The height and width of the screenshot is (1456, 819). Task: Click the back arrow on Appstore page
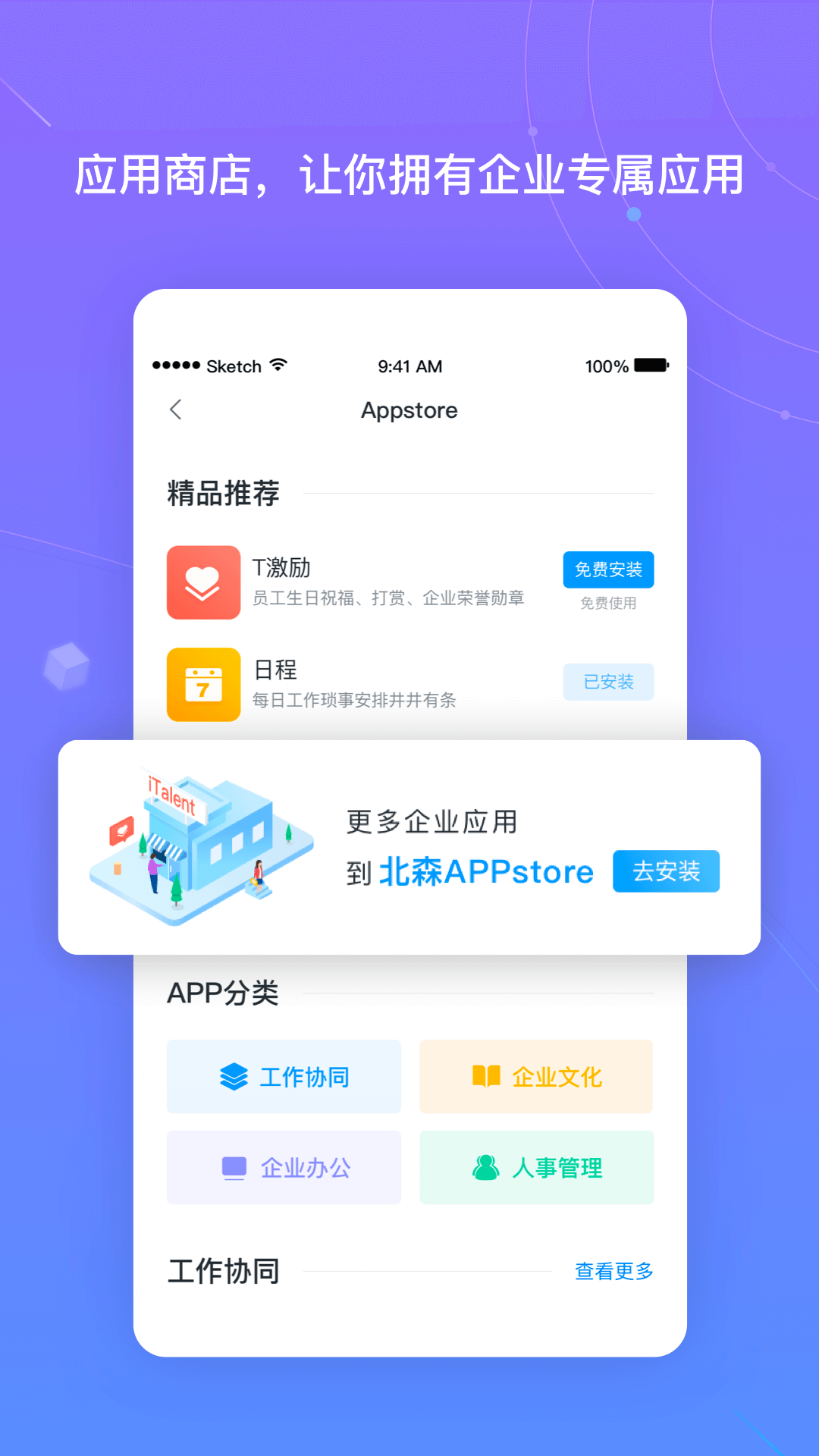point(177,409)
